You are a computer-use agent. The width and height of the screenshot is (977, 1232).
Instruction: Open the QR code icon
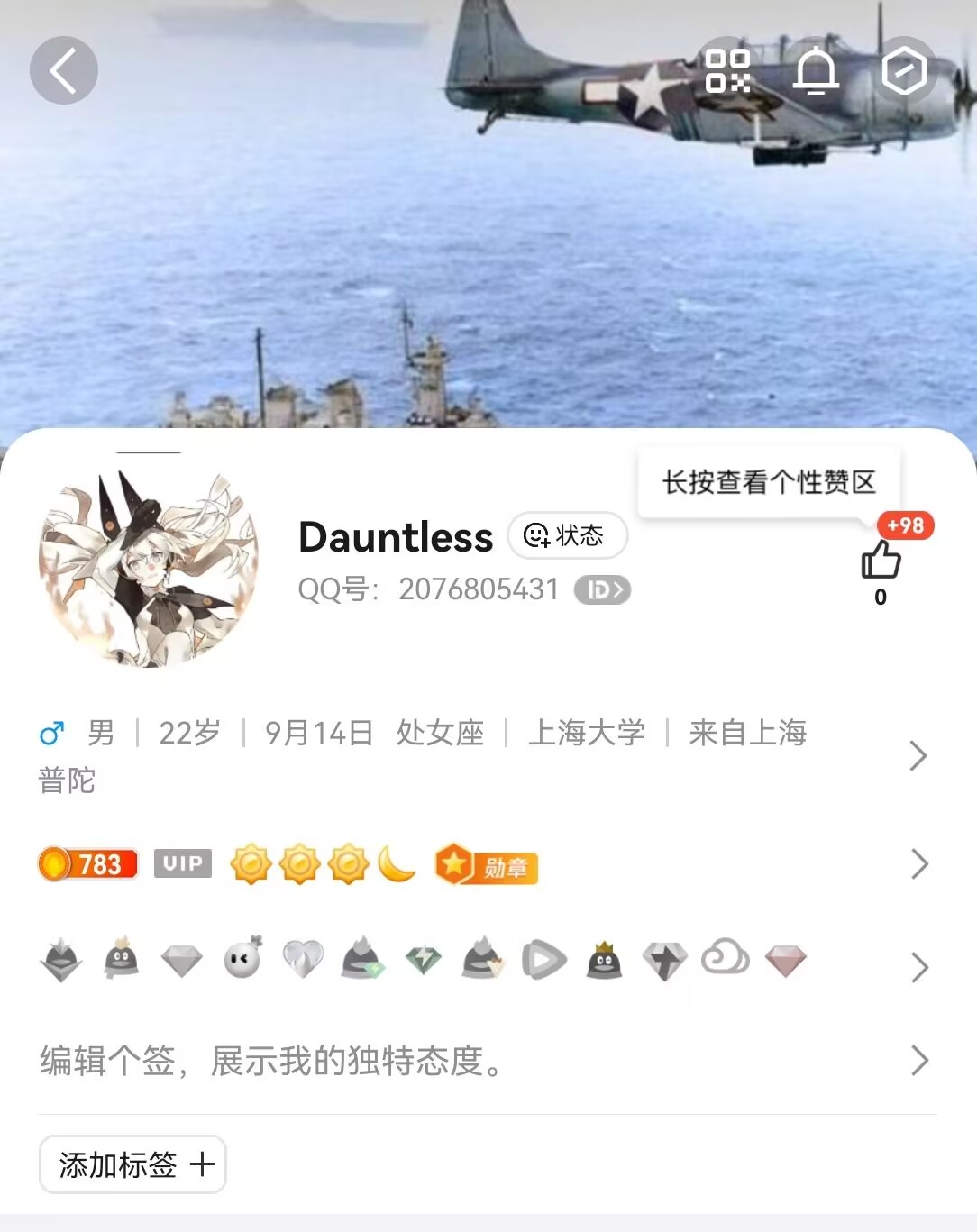coord(727,70)
